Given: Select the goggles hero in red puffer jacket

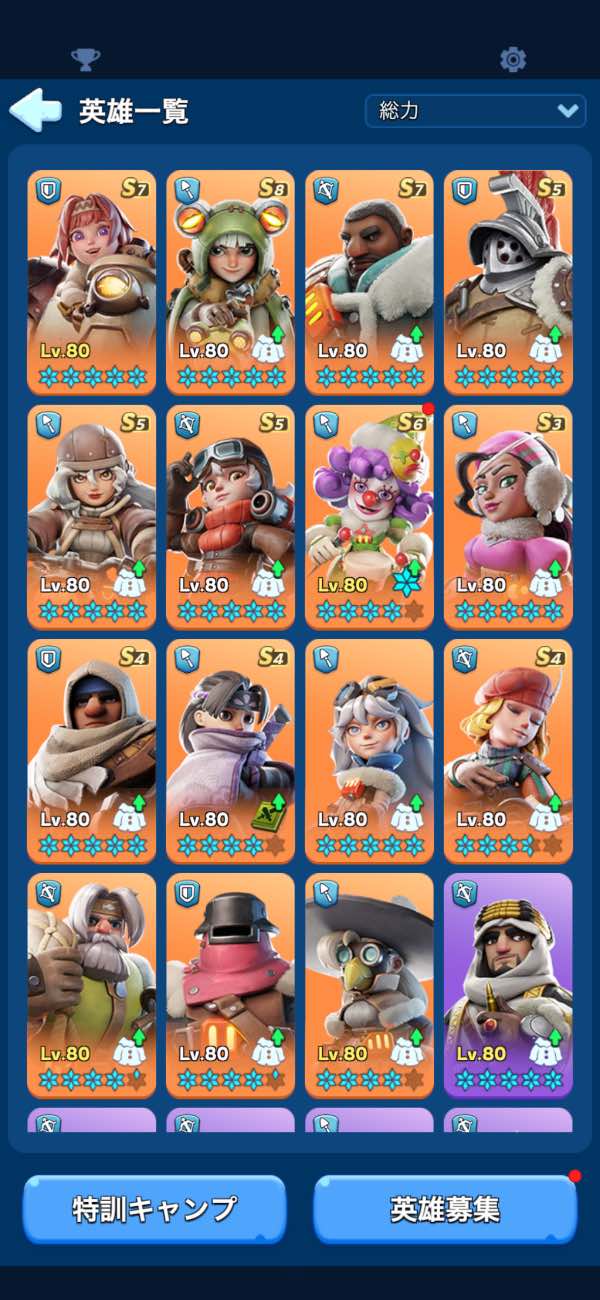Looking at the screenshot, I should coord(230,515).
